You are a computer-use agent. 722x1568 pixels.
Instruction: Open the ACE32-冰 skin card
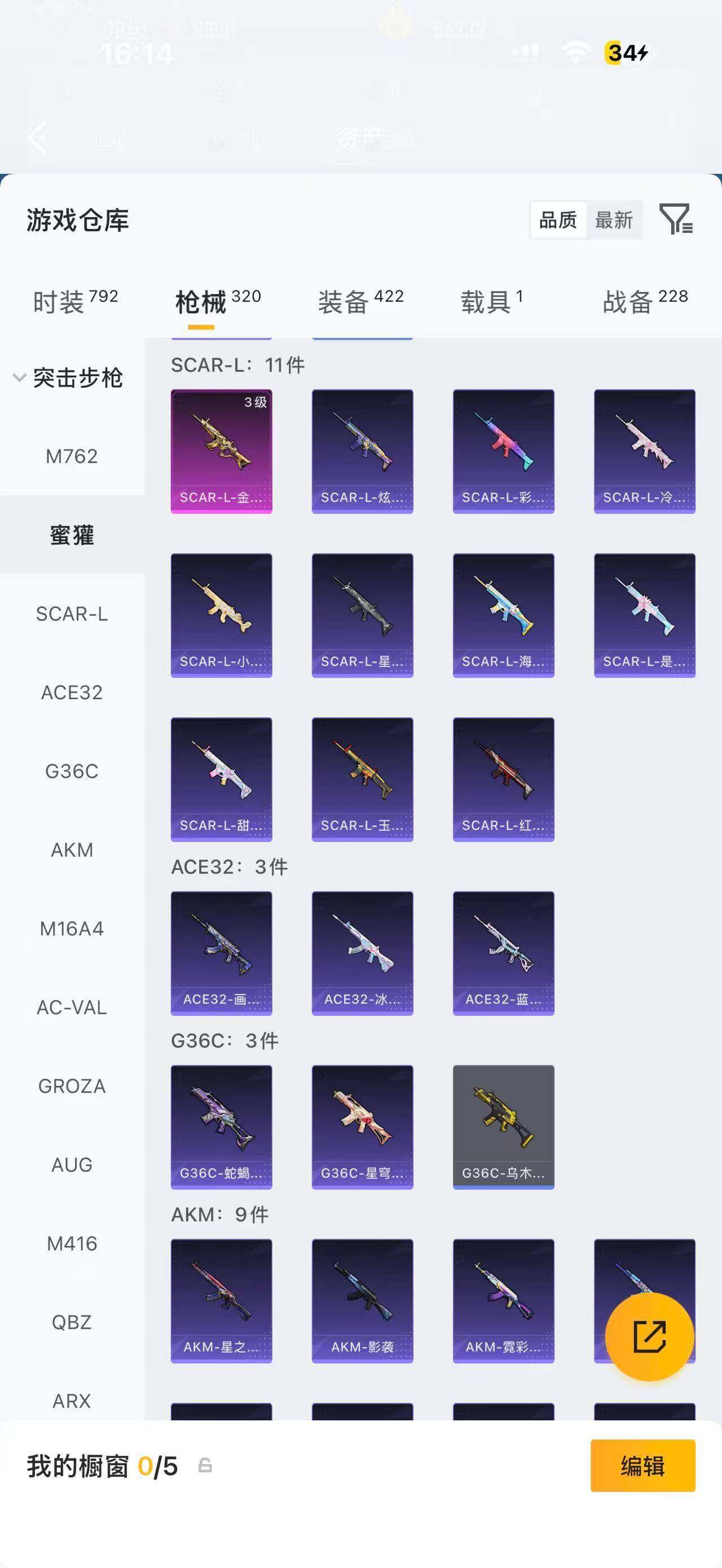pos(362,953)
